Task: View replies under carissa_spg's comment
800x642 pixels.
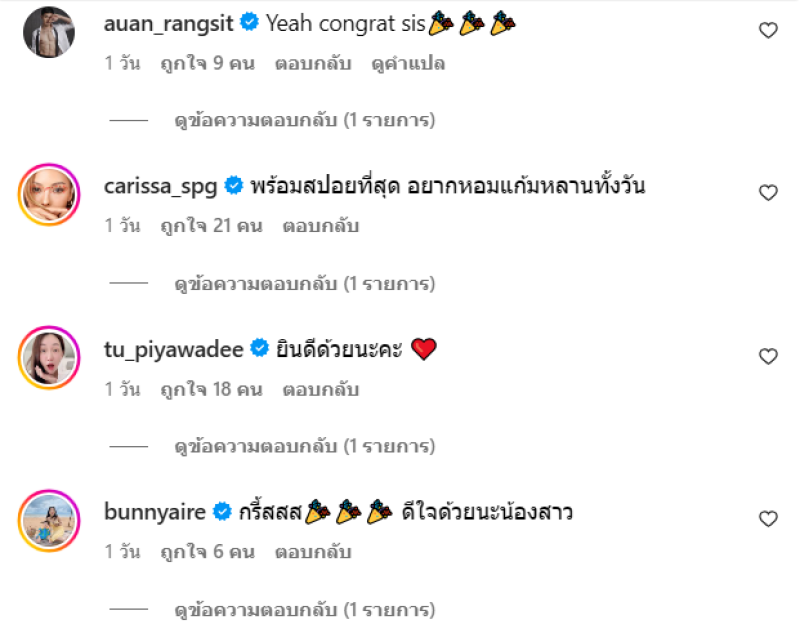Action: 304,284
